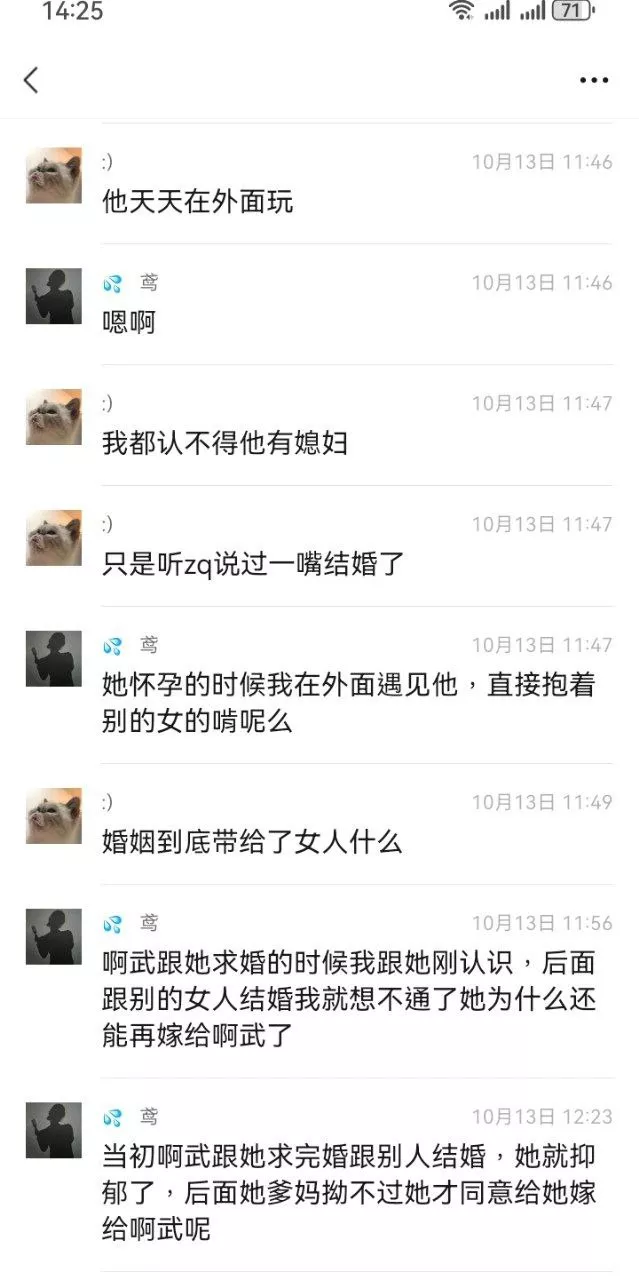Go back using the top-left arrow
639x1280 pixels.
[31, 80]
